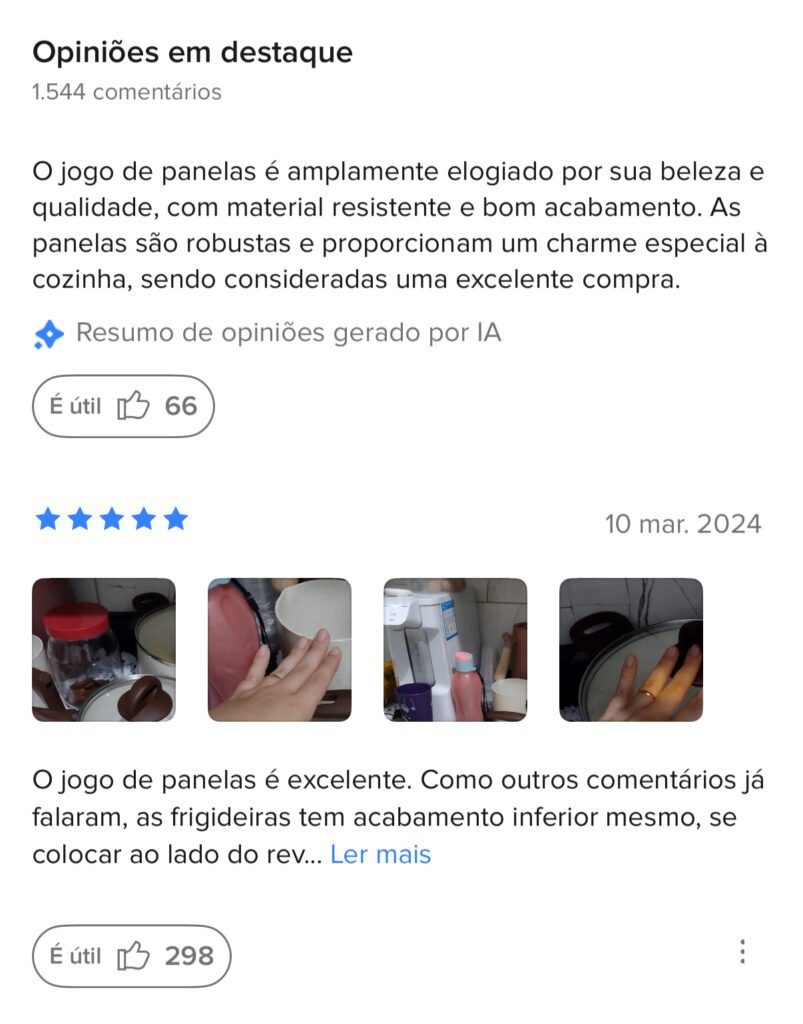
Task: Open review photo with the red-lid jar
Action: point(104,650)
